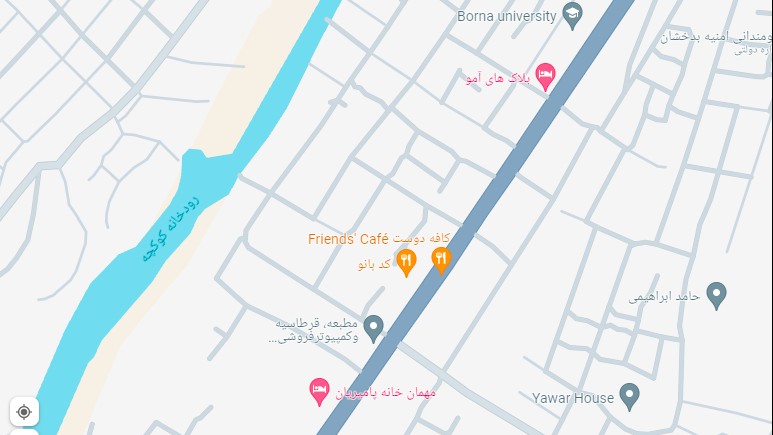Select the Friends' Café restaurant pin
The image size is (773, 435).
point(441,259)
